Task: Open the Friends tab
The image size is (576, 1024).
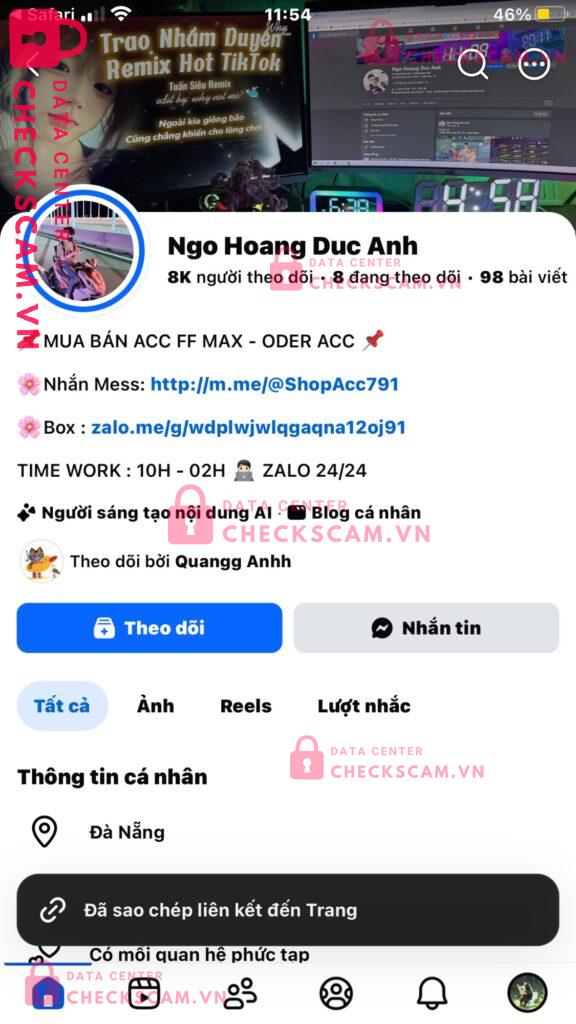Action: click(x=240, y=993)
